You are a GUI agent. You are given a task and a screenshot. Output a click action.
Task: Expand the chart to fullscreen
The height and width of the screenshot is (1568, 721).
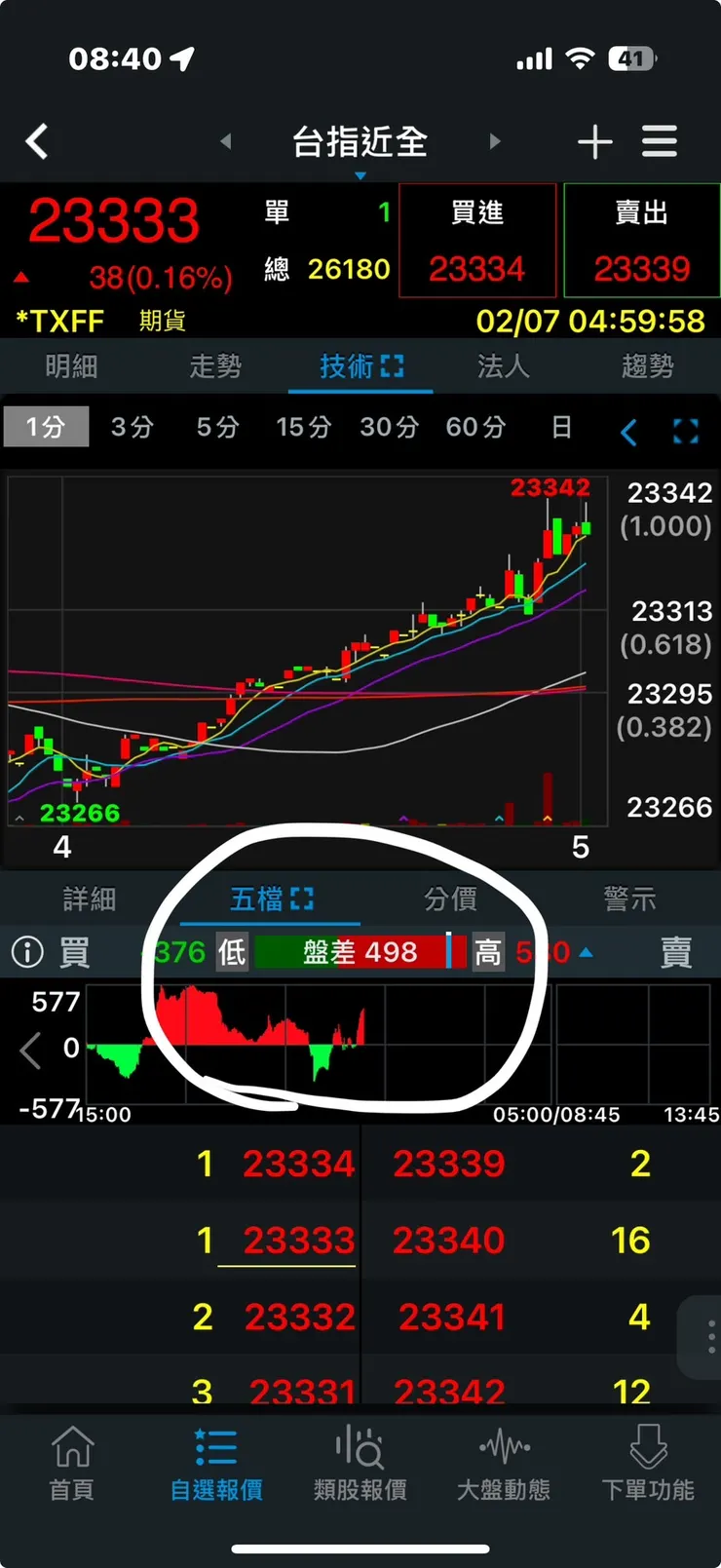pyautogui.click(x=686, y=431)
